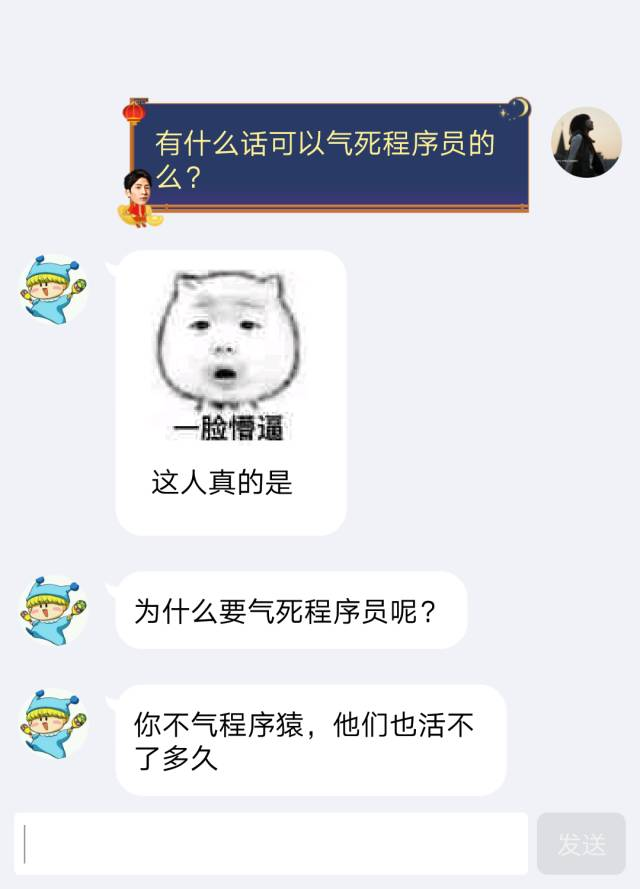Image resolution: width=640 pixels, height=889 pixels.
Task: Open the sender's profile photo avatar
Action: pyautogui.click(x=586, y=142)
